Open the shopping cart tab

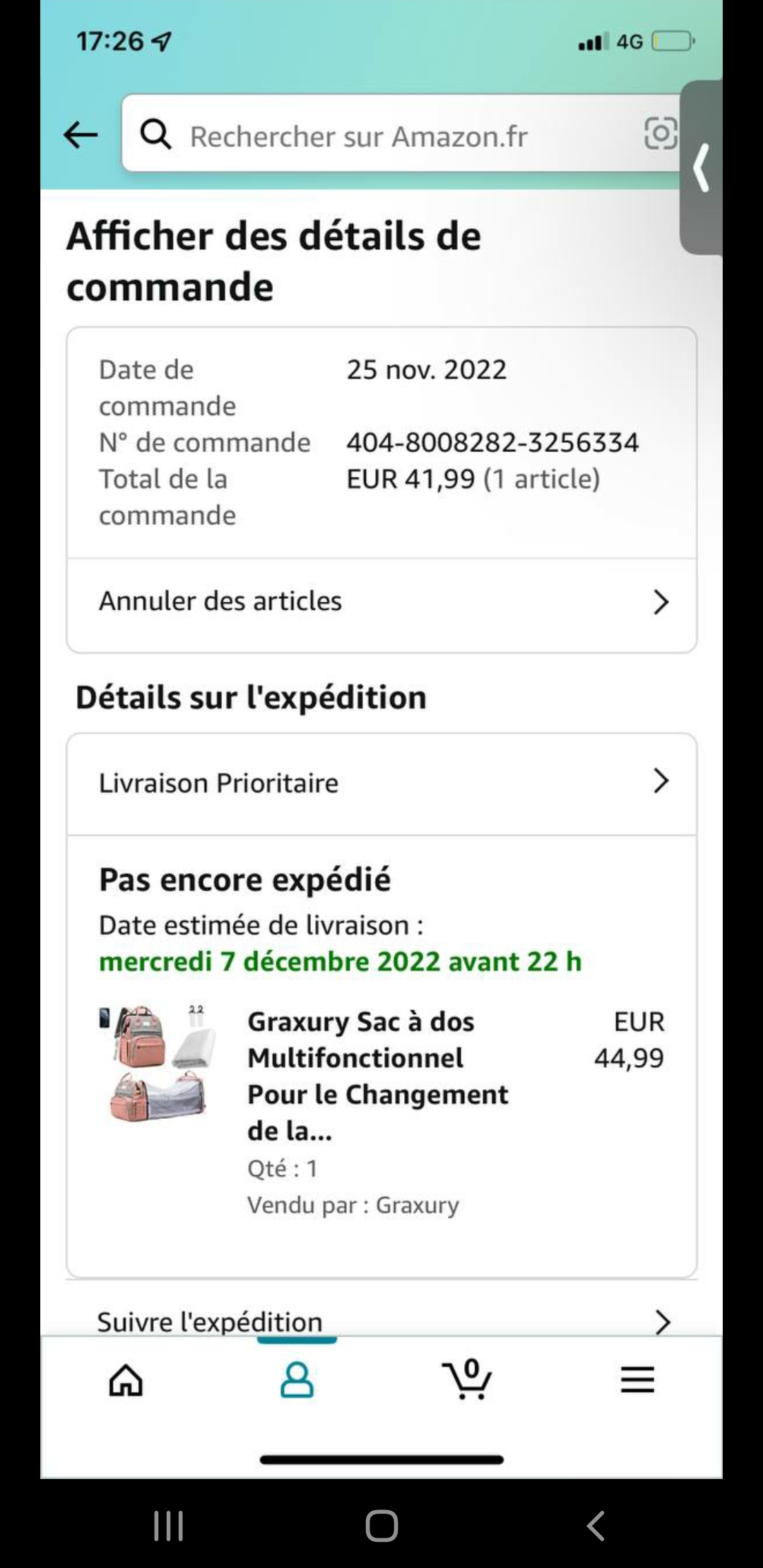[467, 1380]
